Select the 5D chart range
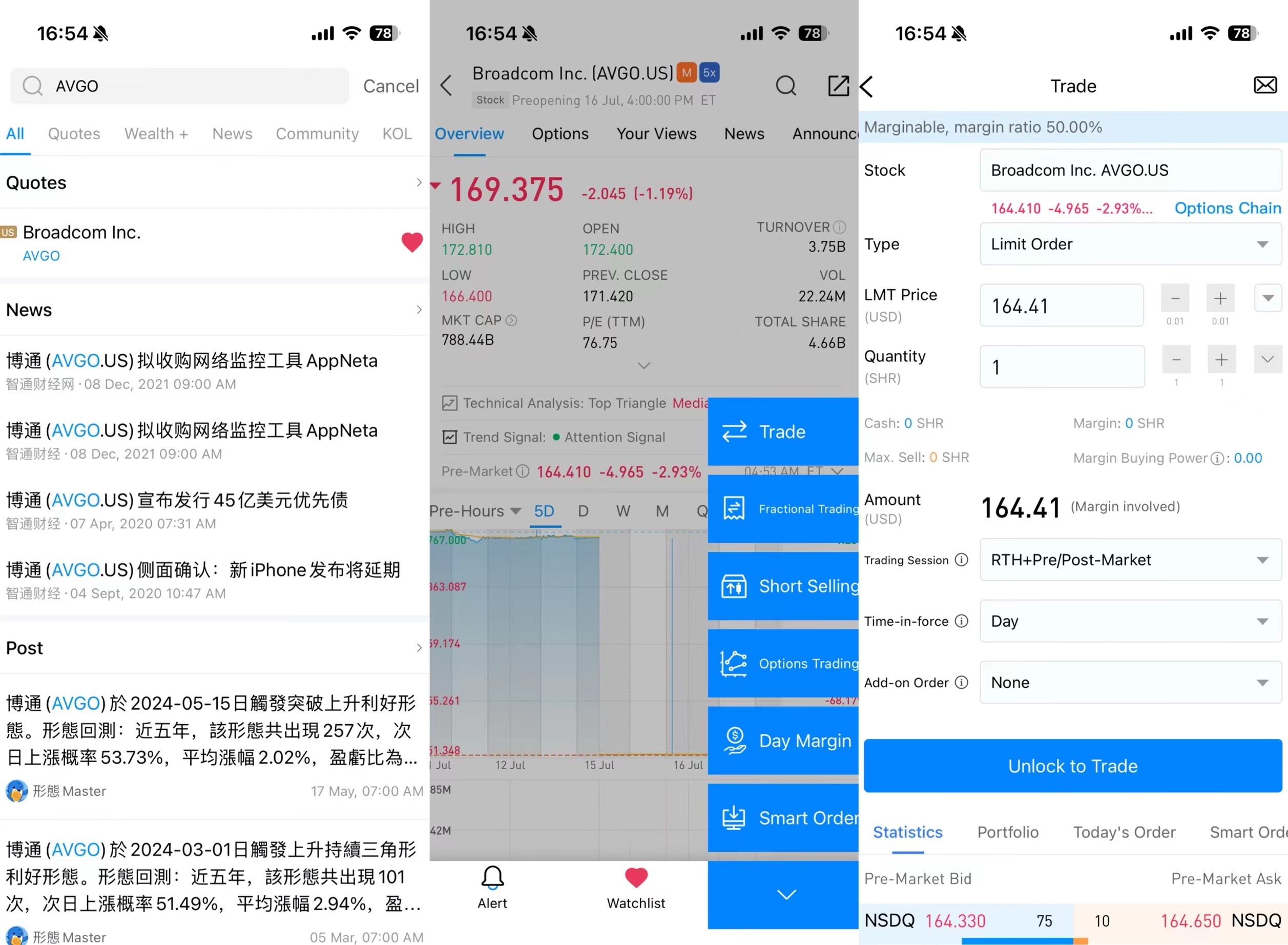This screenshot has height=945, width=1288. pyautogui.click(x=544, y=511)
